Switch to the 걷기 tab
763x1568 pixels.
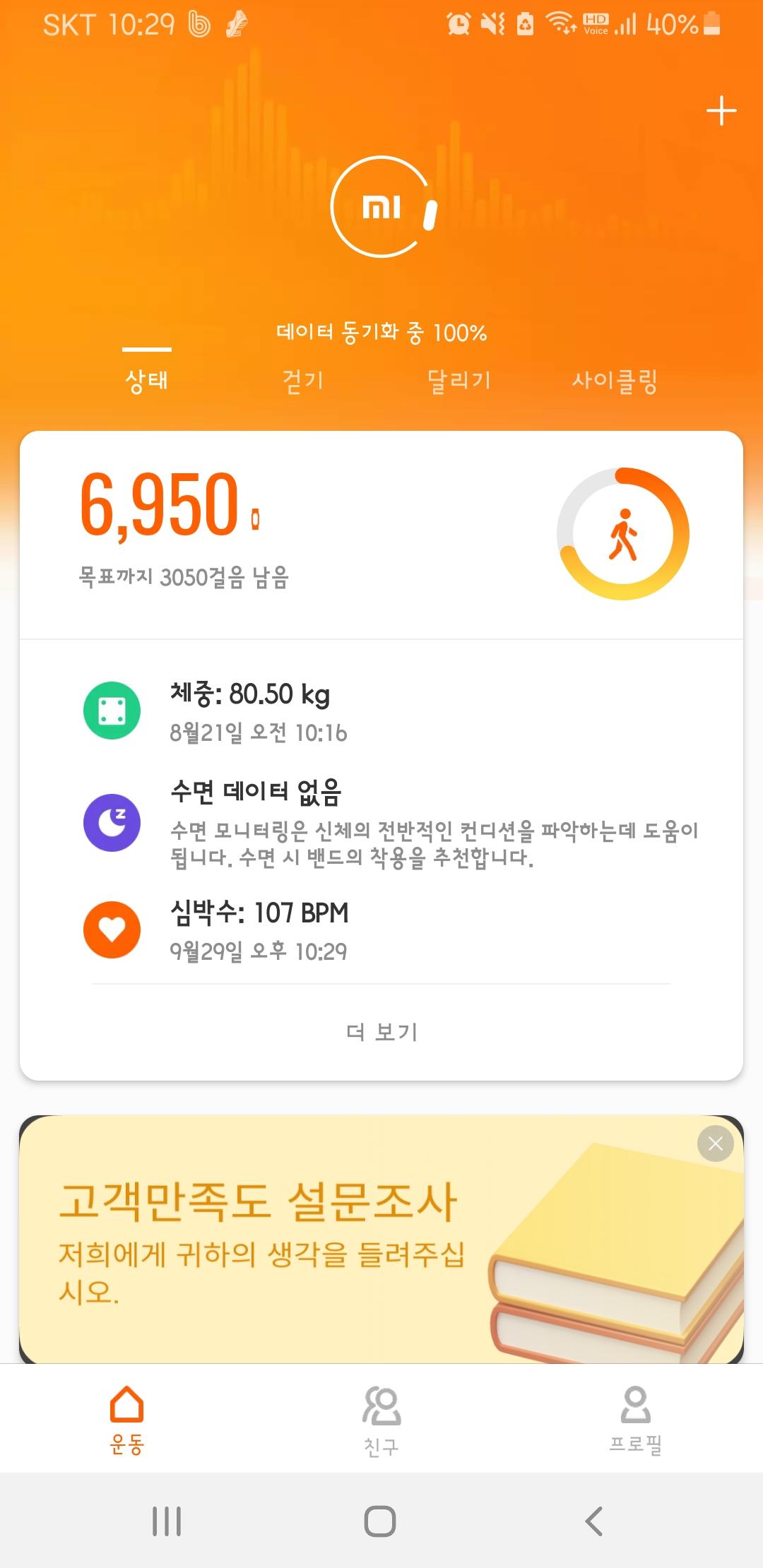coord(302,381)
